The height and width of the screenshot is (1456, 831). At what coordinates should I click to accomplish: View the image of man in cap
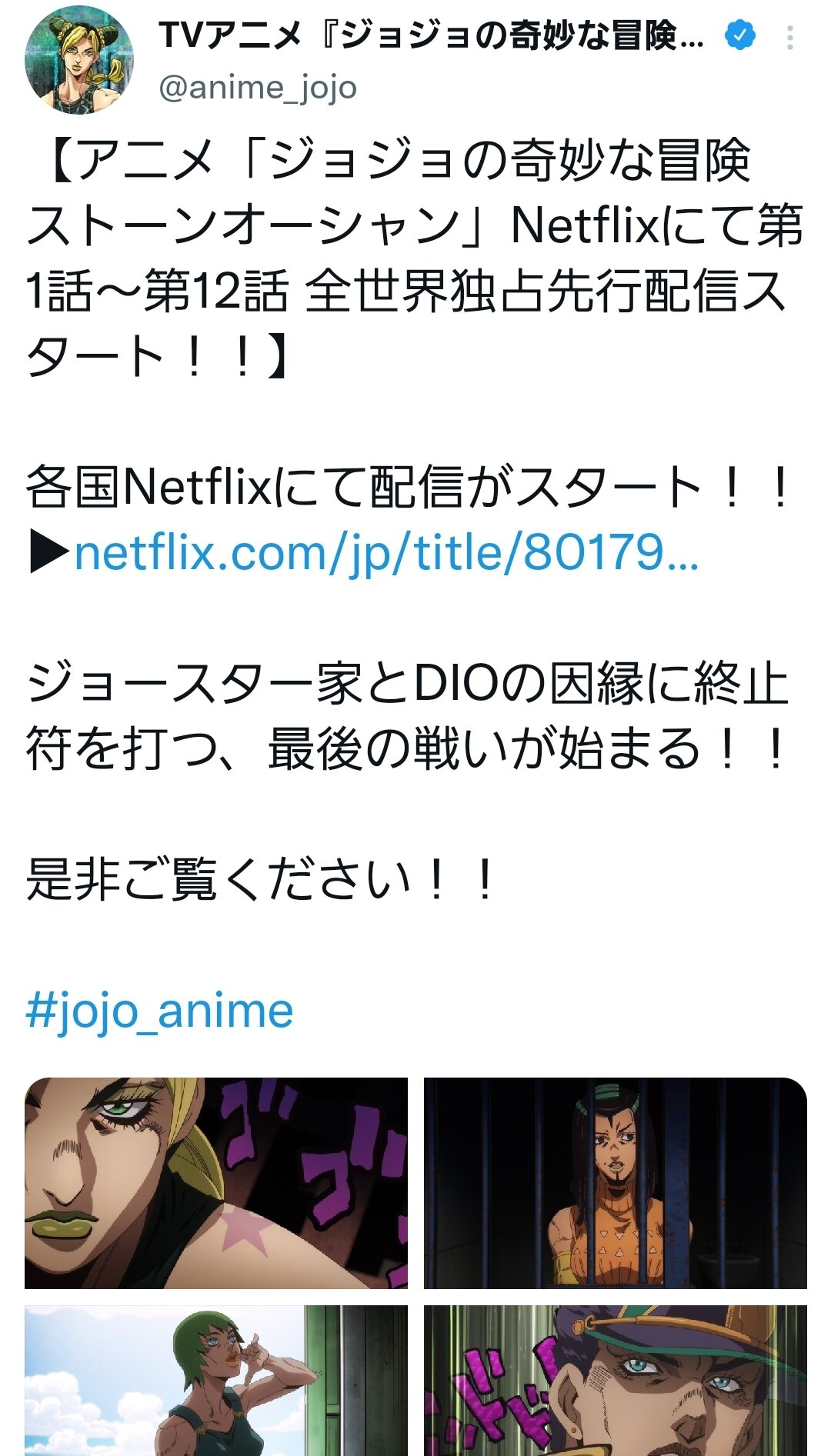(x=615, y=1380)
